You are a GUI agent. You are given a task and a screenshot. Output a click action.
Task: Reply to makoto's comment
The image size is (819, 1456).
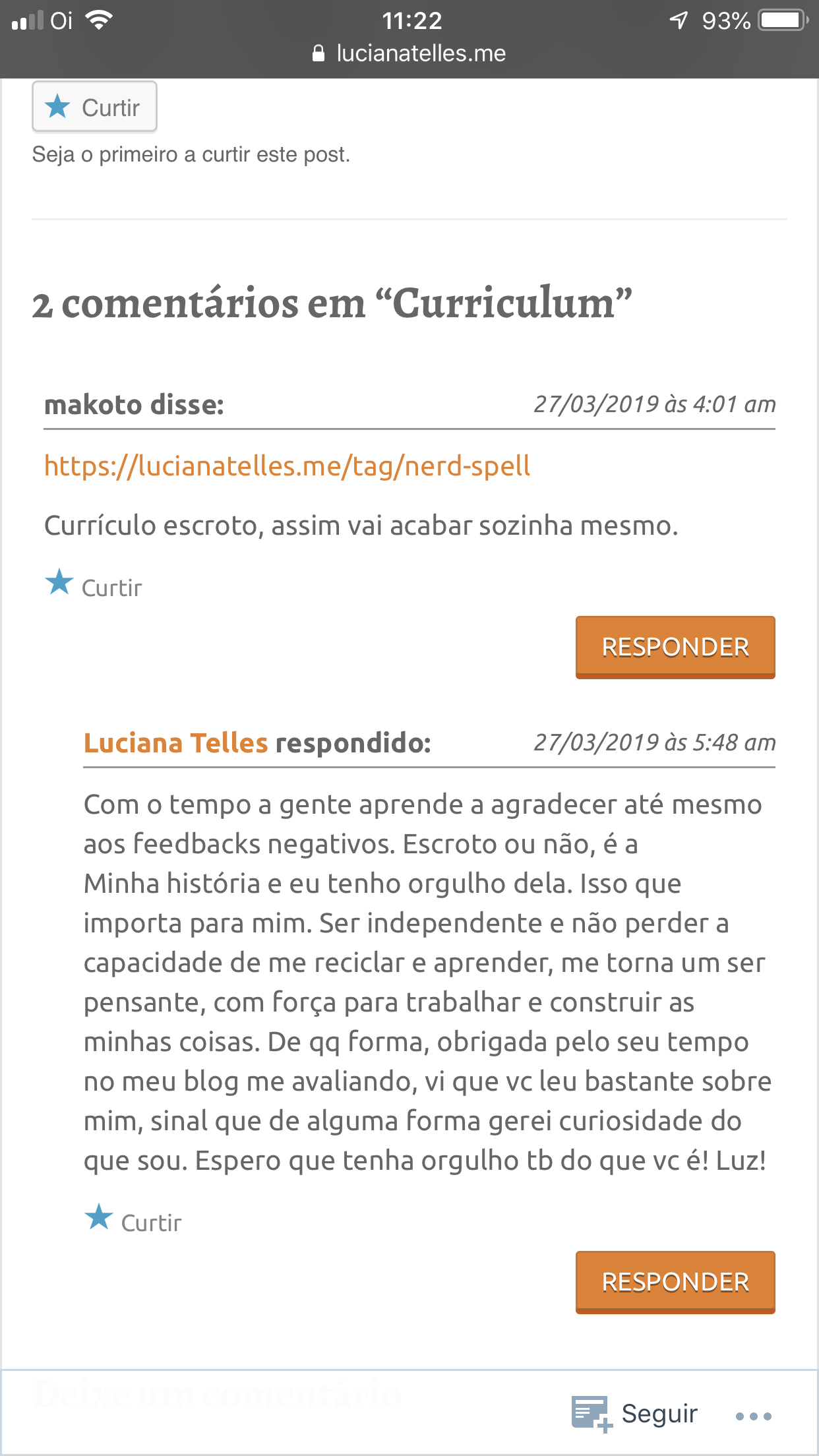[x=675, y=647]
